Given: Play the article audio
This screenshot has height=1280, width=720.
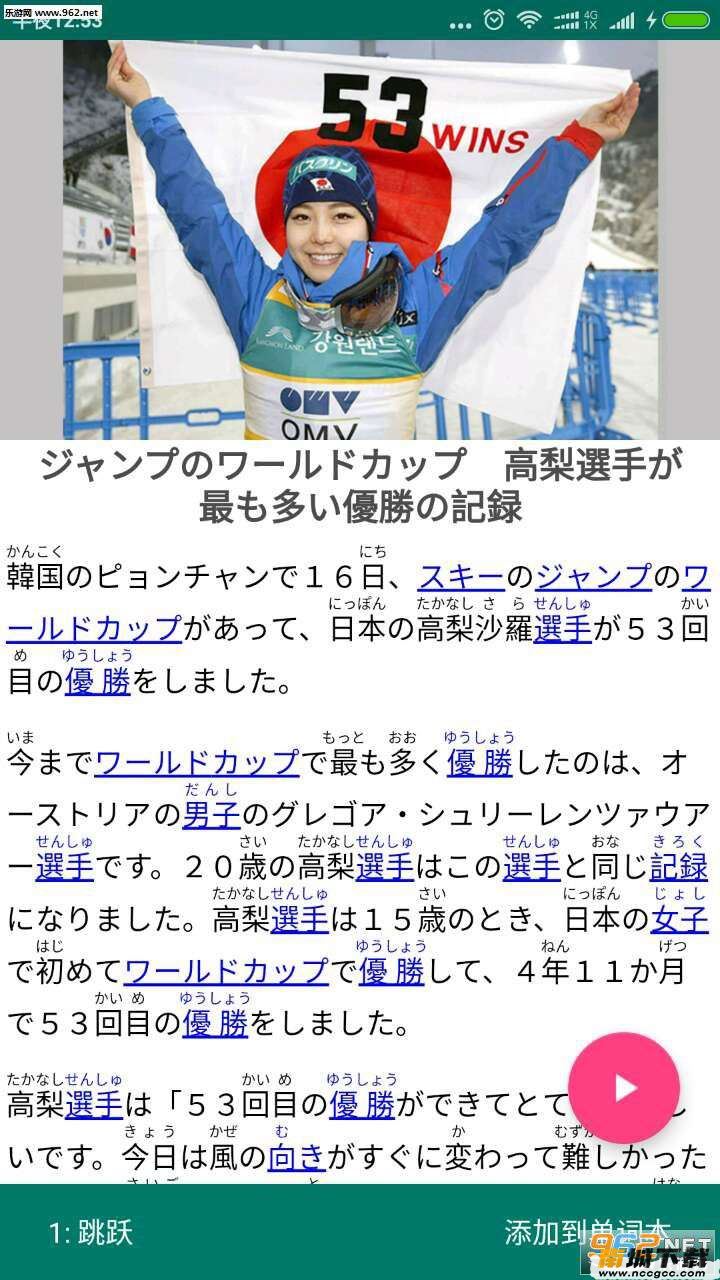Looking at the screenshot, I should [624, 1088].
